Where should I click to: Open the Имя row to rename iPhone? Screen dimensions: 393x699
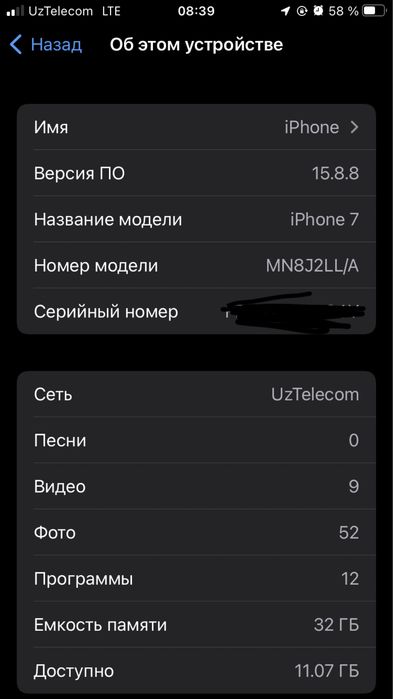pyautogui.click(x=196, y=127)
